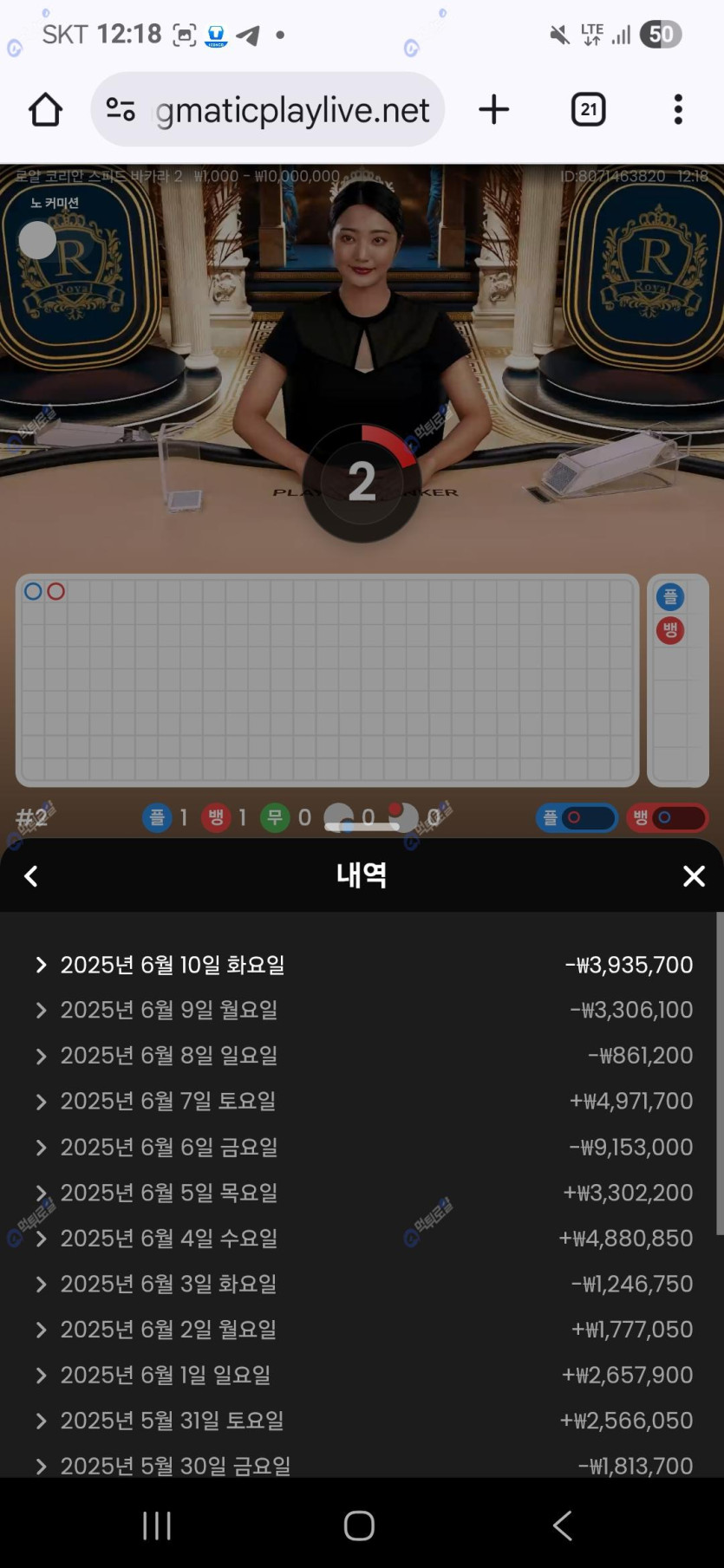Expand 2025년 6월 4일 수요일 row
This screenshot has width=724, height=1568.
tap(168, 1238)
